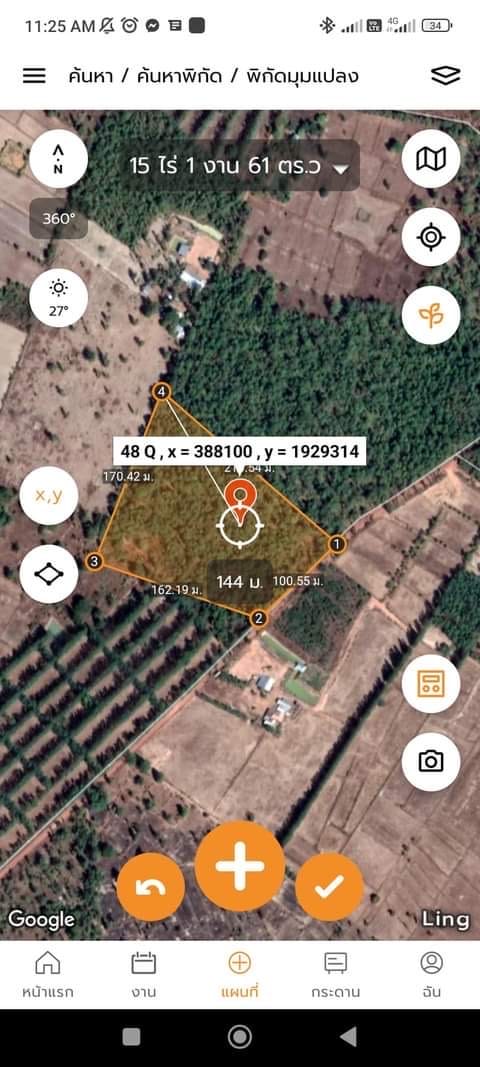Switch to the กระดาน tab

pos(336,974)
